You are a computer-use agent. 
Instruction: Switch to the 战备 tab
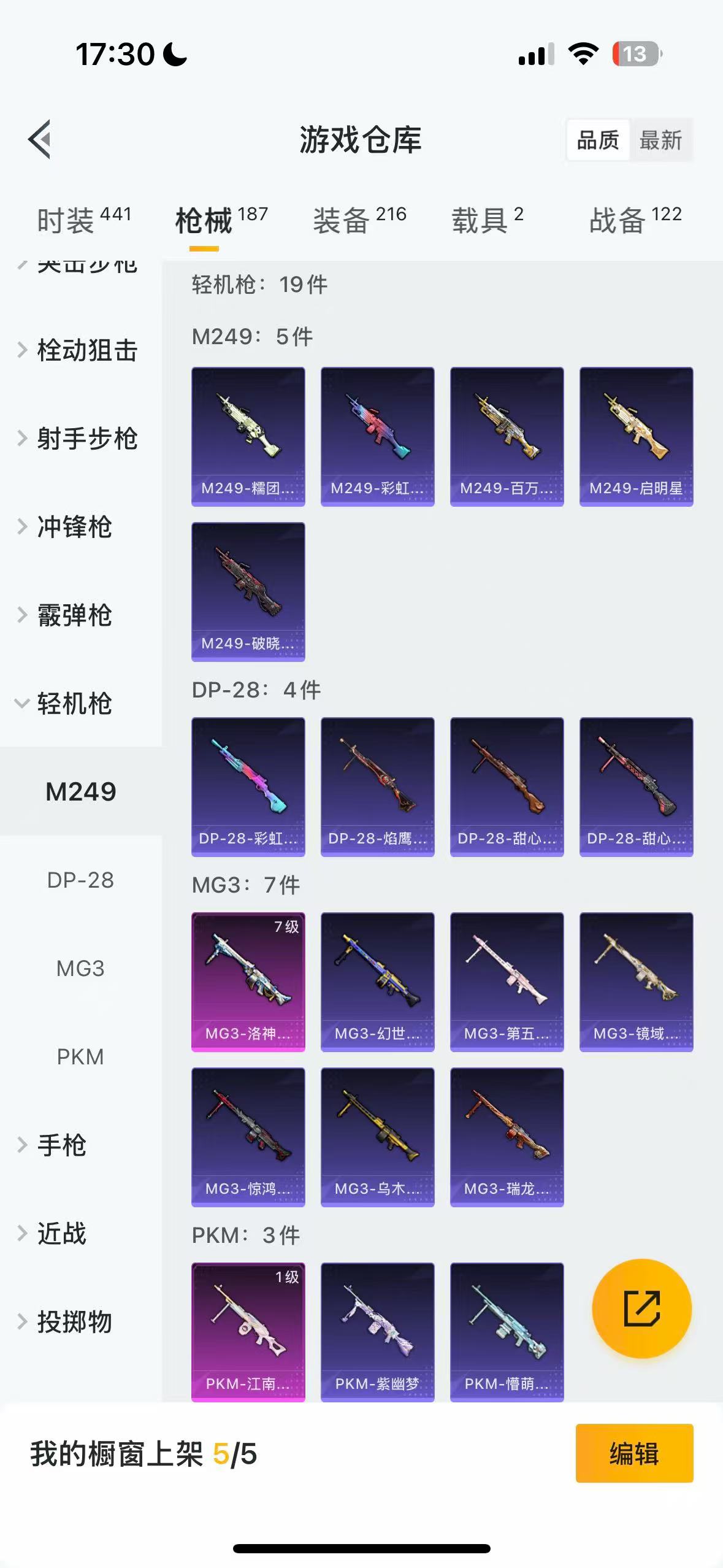[635, 220]
